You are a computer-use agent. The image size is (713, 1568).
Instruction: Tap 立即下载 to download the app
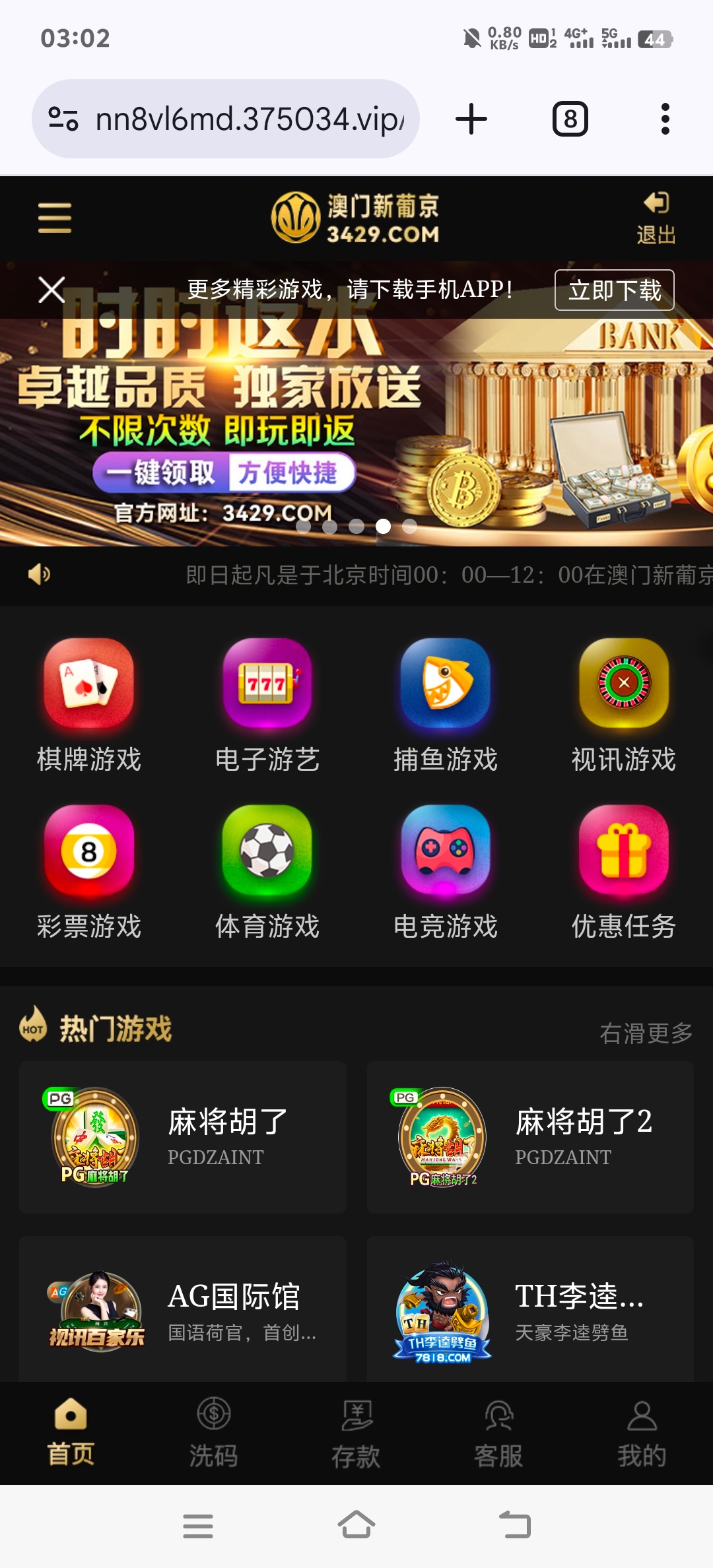[614, 290]
